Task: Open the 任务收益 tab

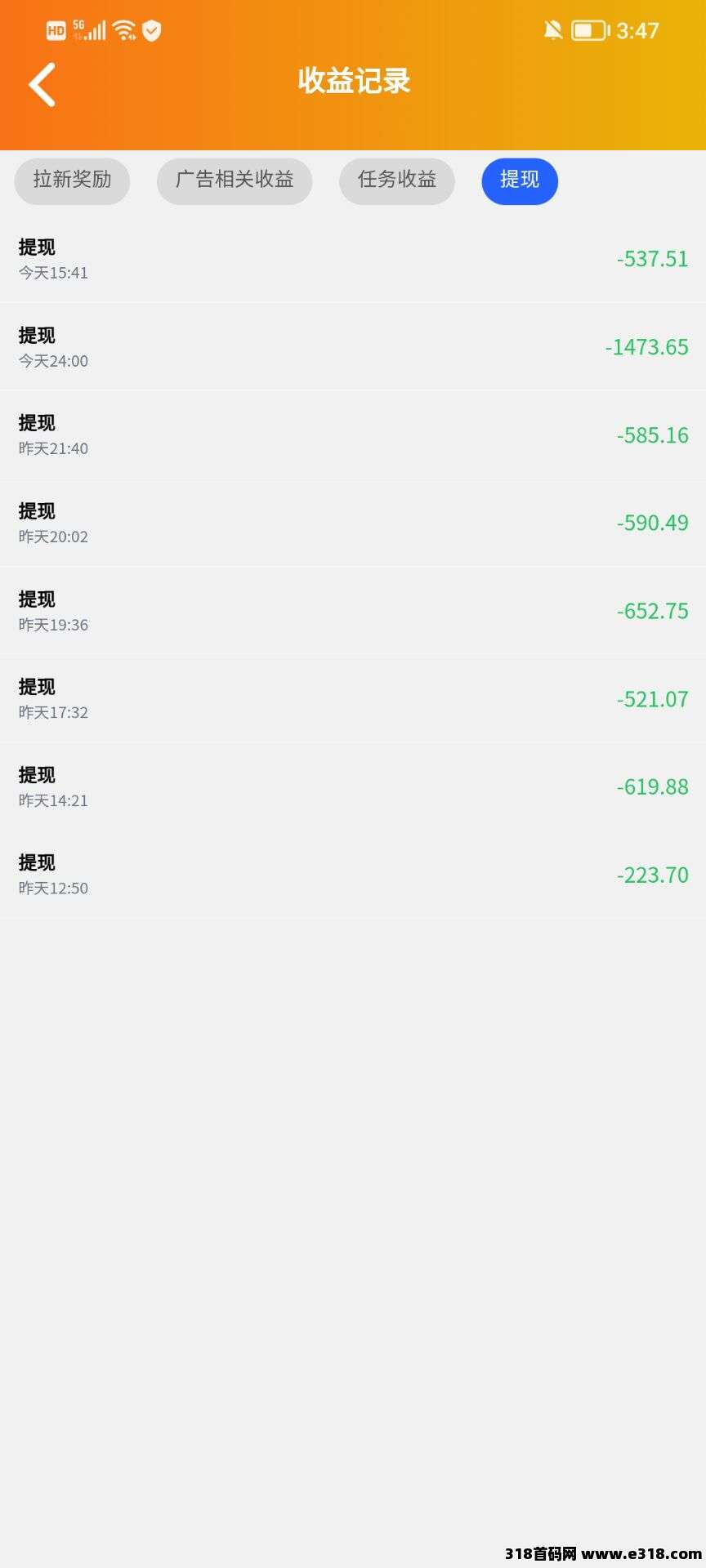Action: 397,180
